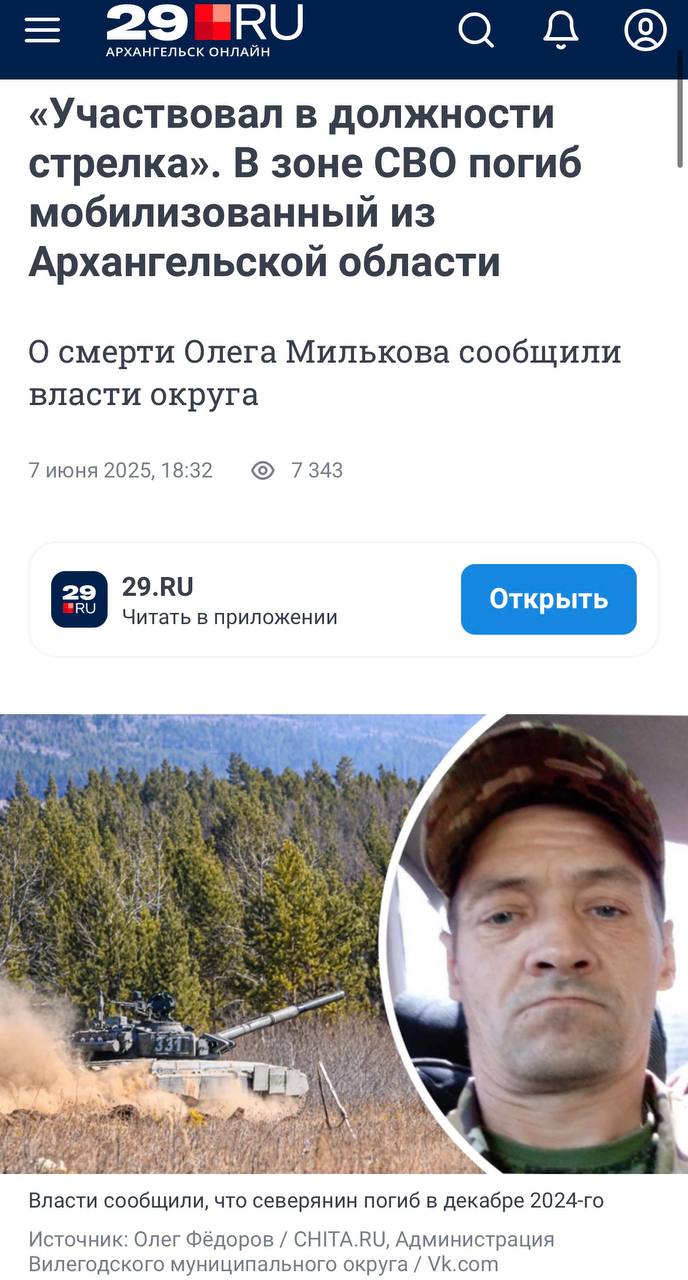Tap the blue Открыть button

pos(548,599)
